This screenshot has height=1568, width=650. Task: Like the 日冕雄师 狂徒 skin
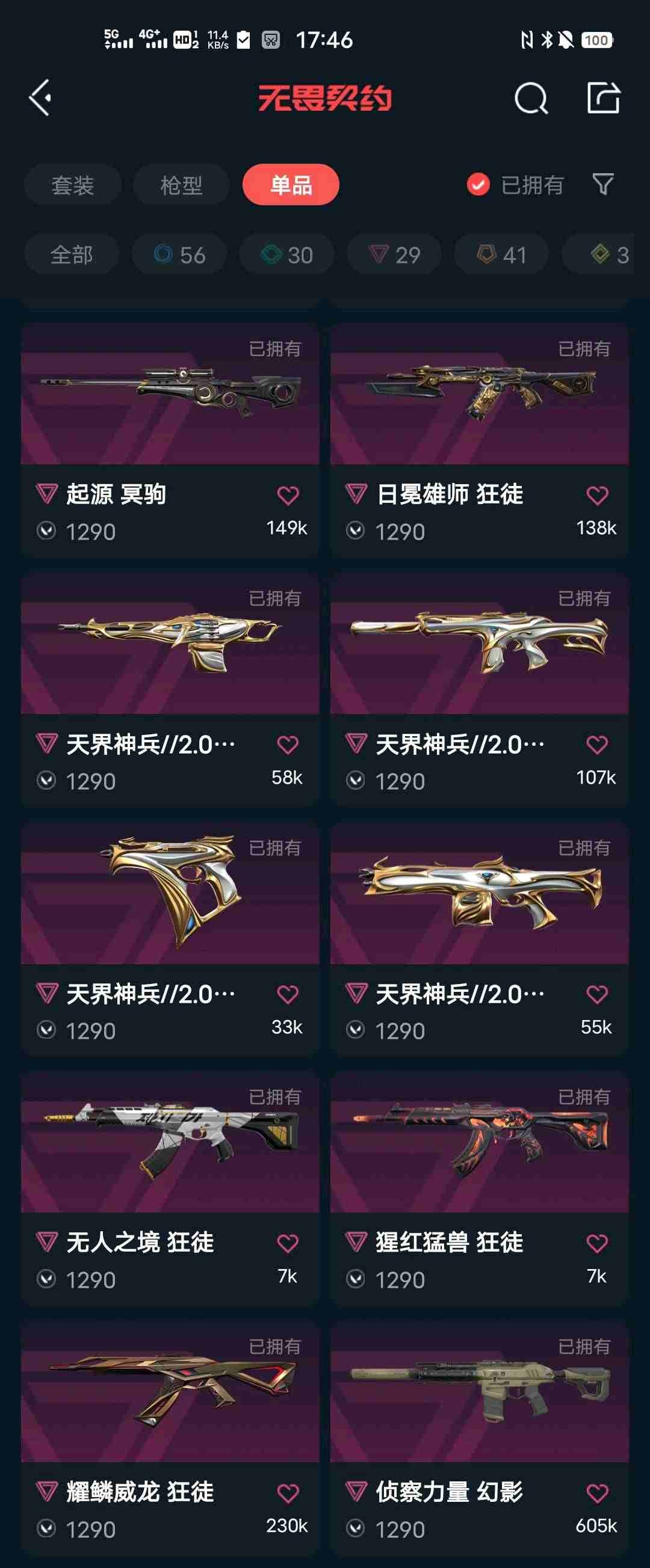click(x=597, y=496)
